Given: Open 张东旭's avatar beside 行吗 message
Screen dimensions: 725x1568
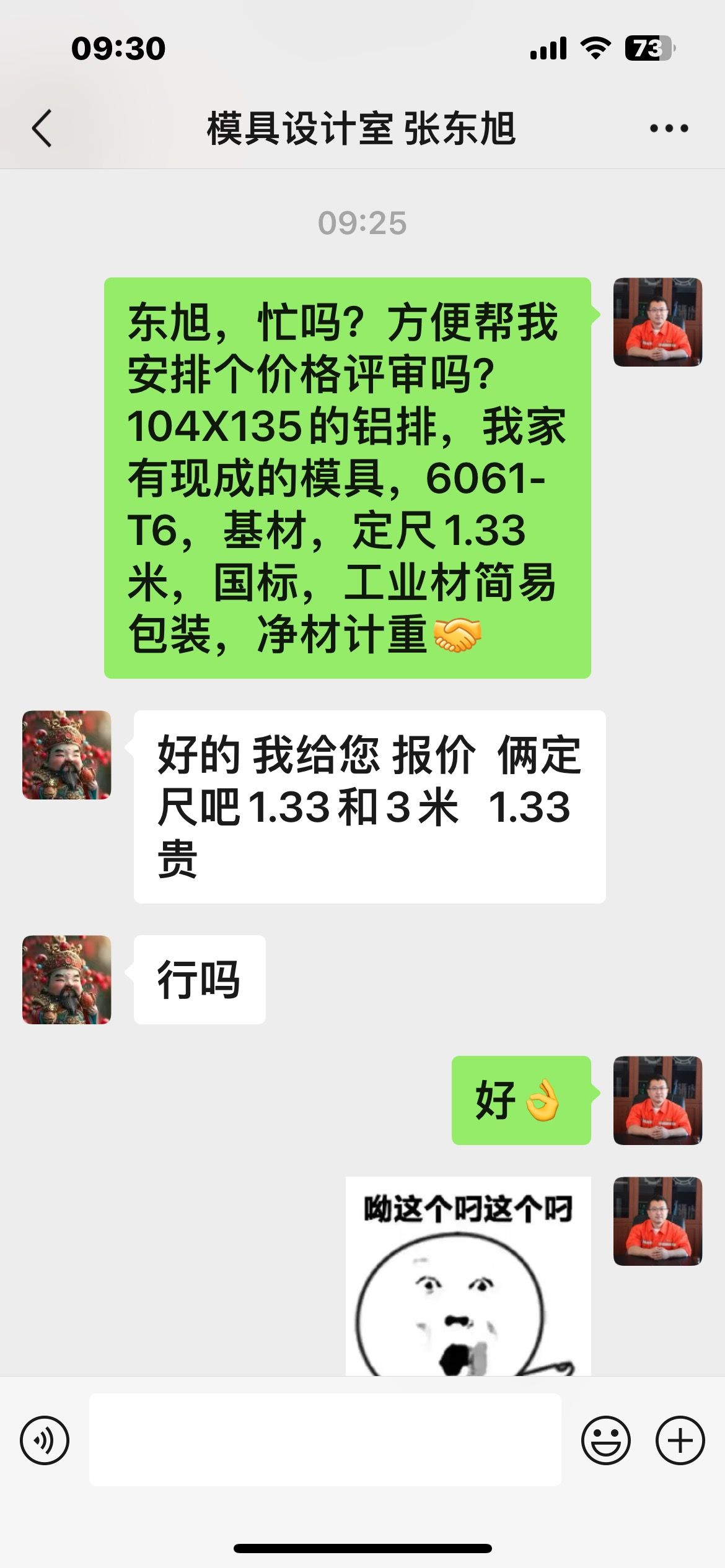Looking at the screenshot, I should (x=67, y=979).
